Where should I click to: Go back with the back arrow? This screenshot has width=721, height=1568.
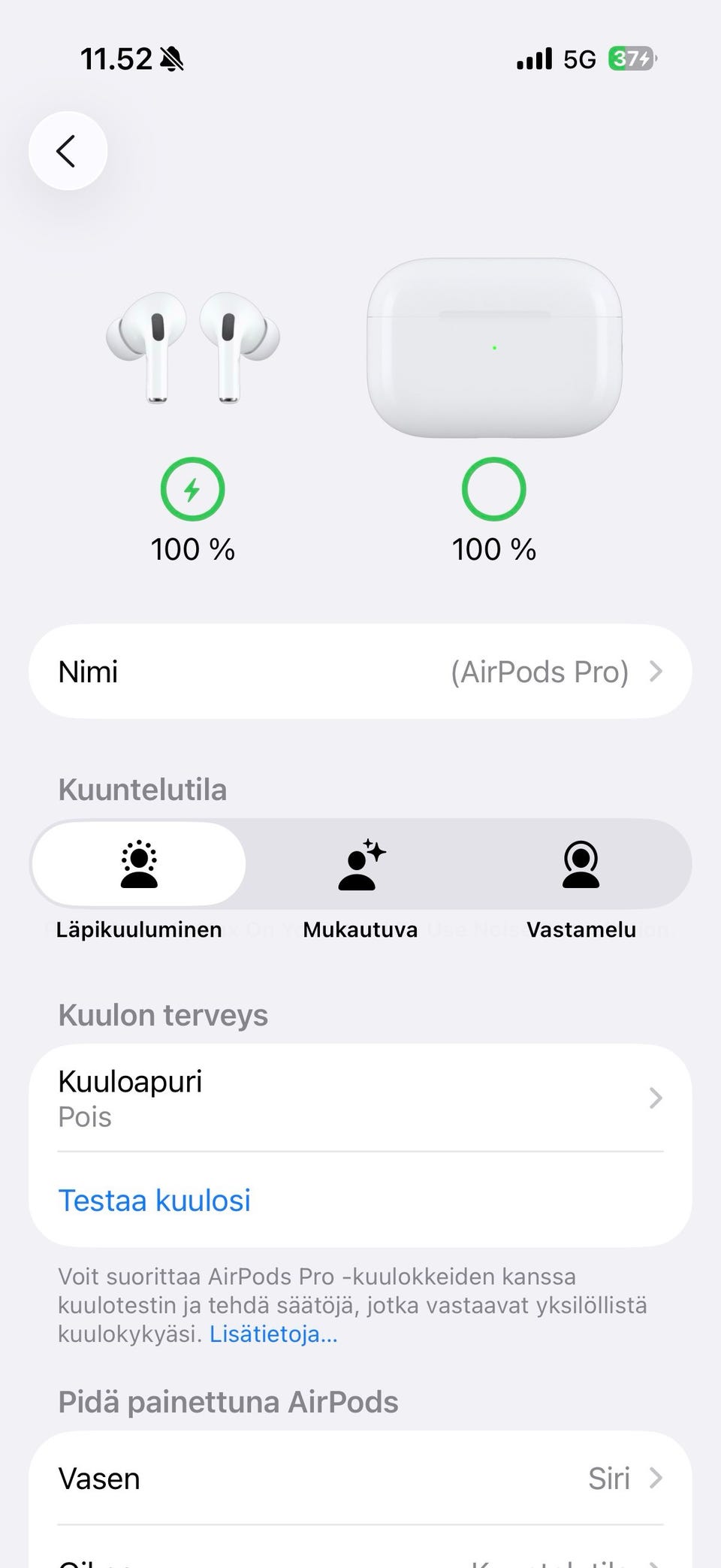[68, 151]
